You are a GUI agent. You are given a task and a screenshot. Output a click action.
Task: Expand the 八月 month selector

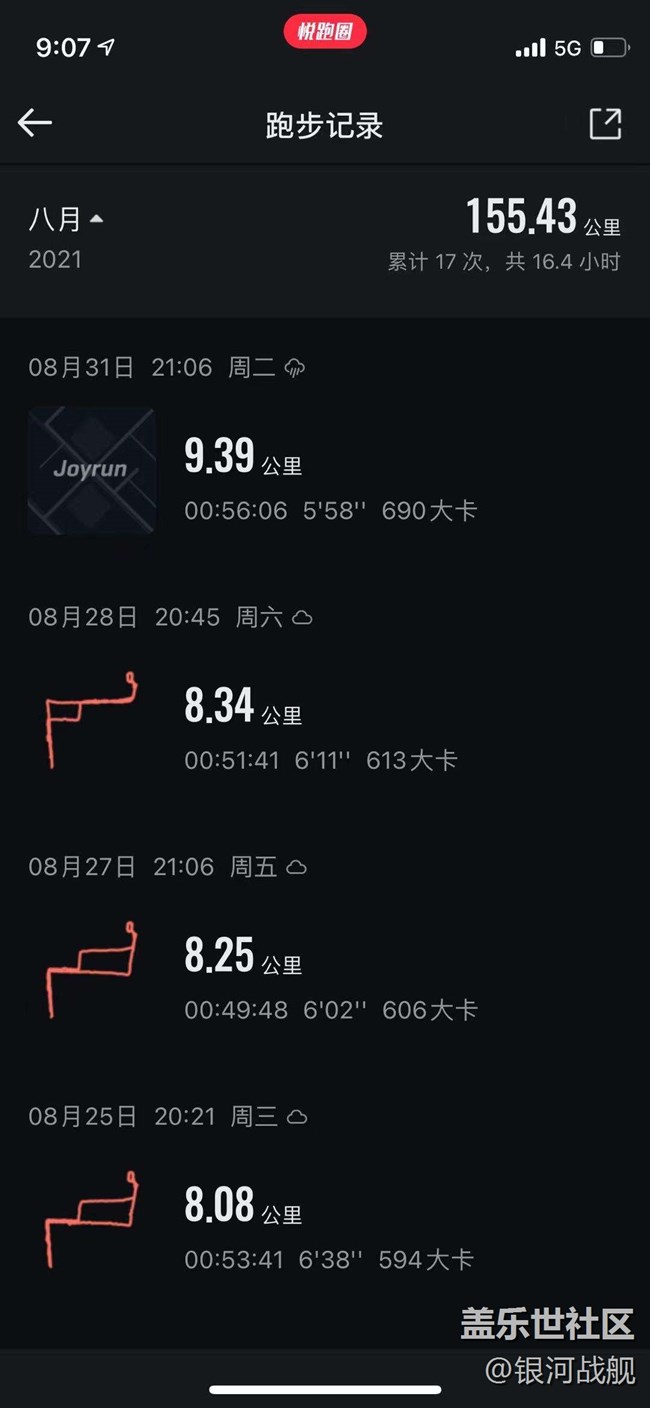point(66,219)
